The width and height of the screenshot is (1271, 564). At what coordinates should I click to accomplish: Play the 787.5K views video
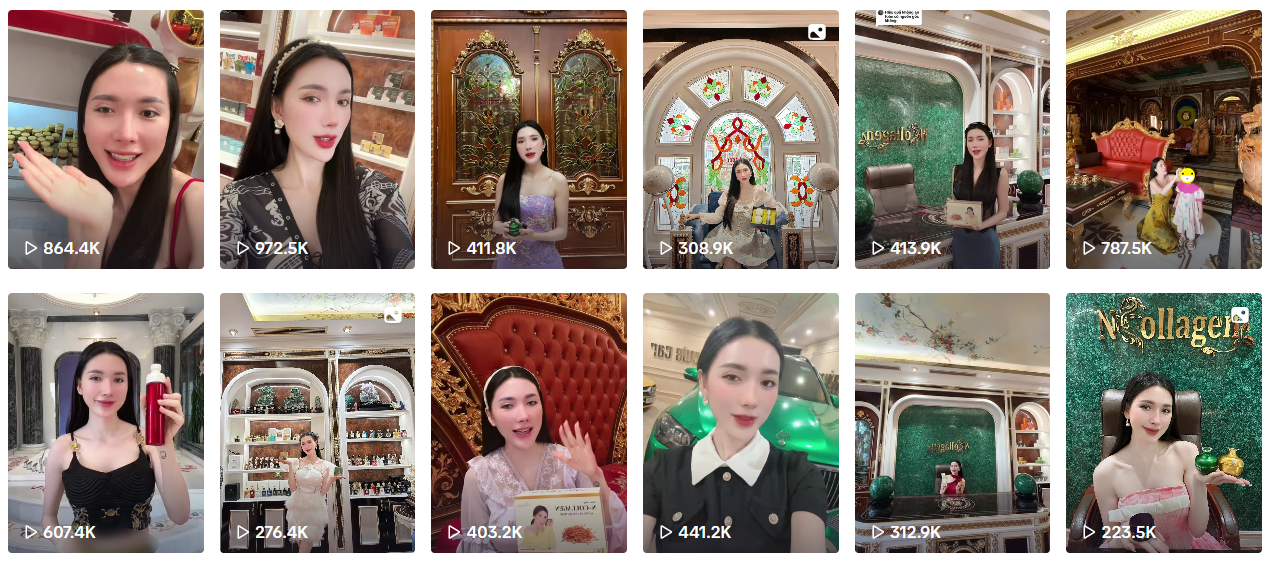point(1163,140)
